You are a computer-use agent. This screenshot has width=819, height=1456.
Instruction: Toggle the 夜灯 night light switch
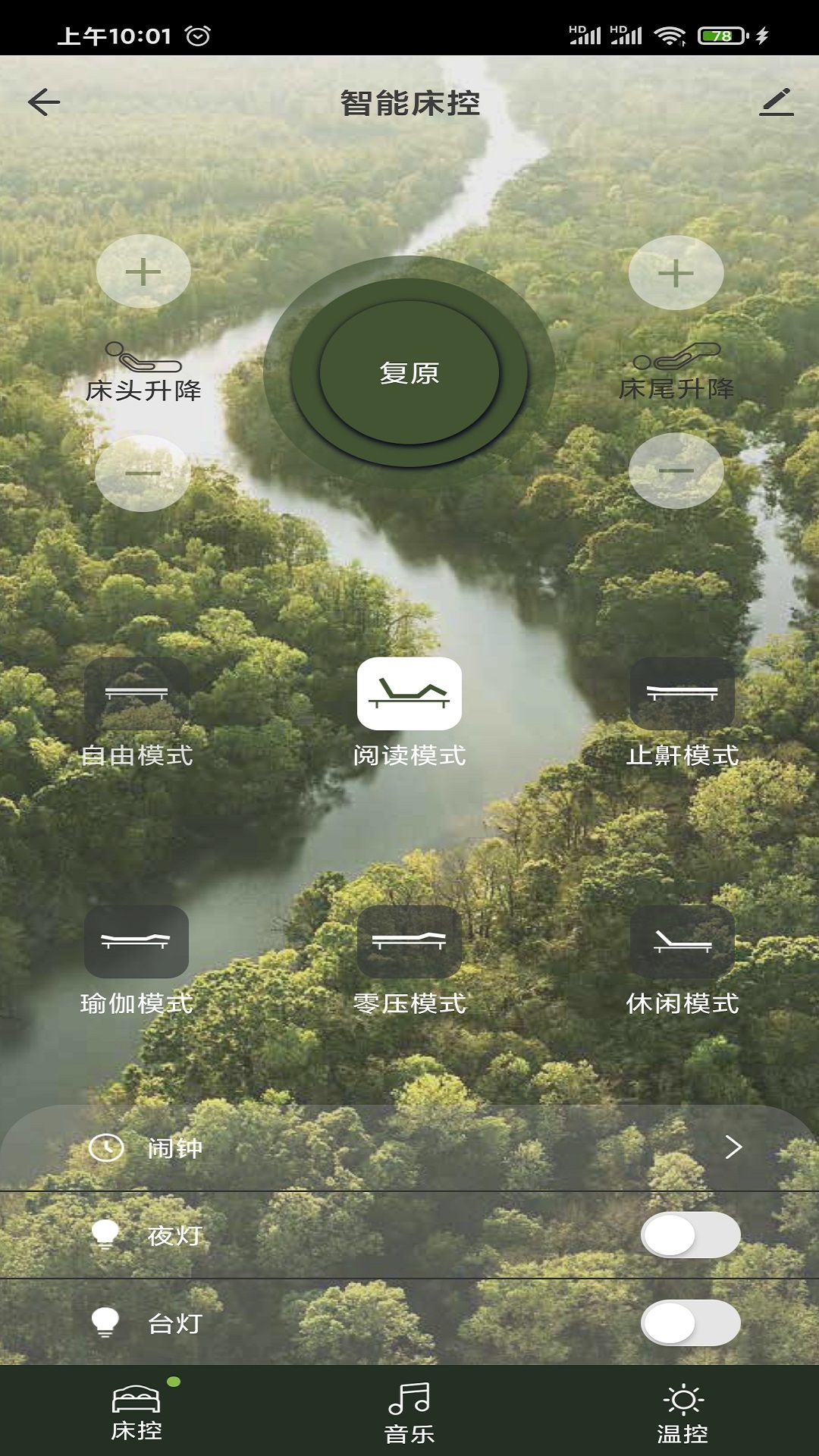pyautogui.click(x=690, y=1235)
